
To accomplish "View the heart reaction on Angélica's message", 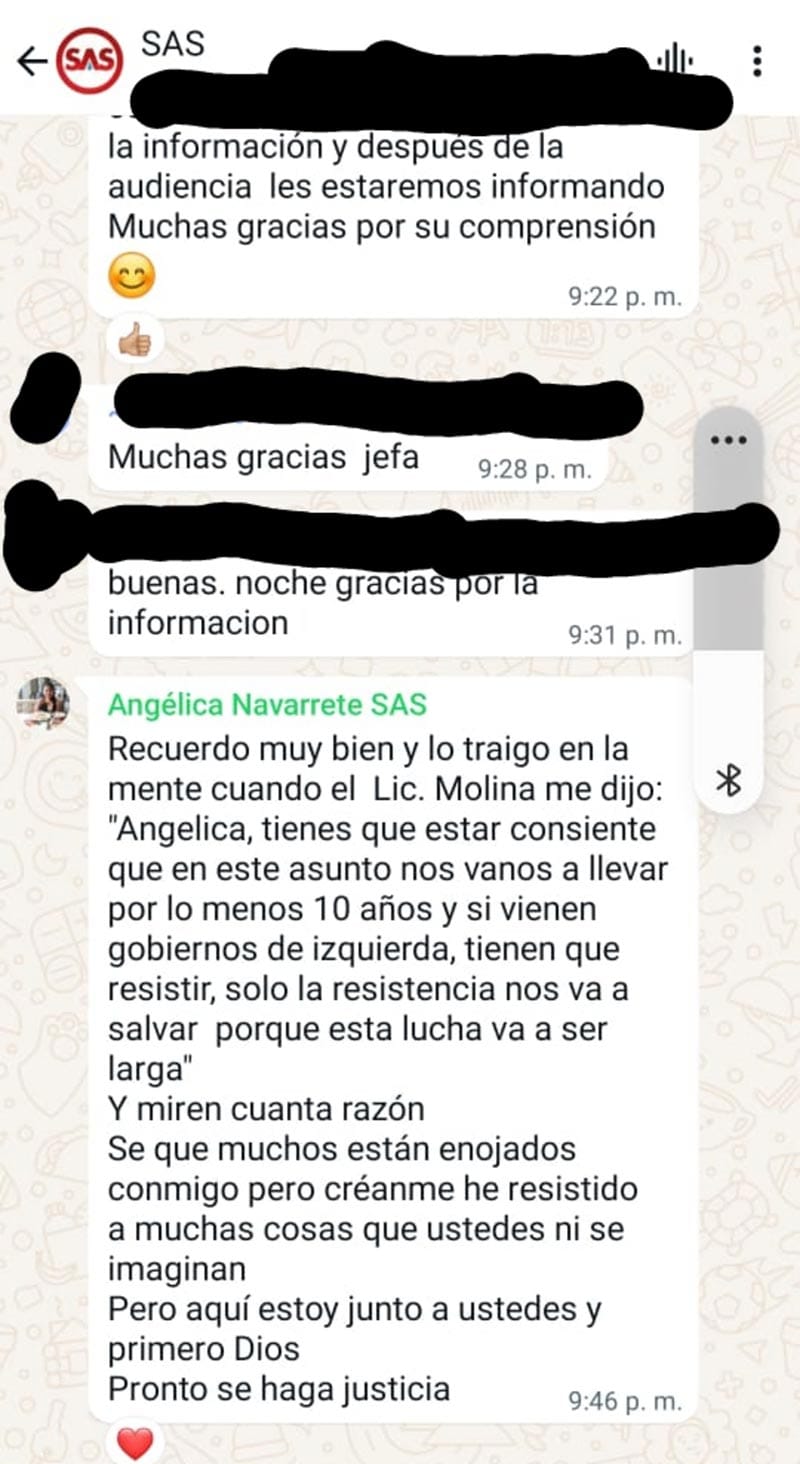I will 135,1443.
